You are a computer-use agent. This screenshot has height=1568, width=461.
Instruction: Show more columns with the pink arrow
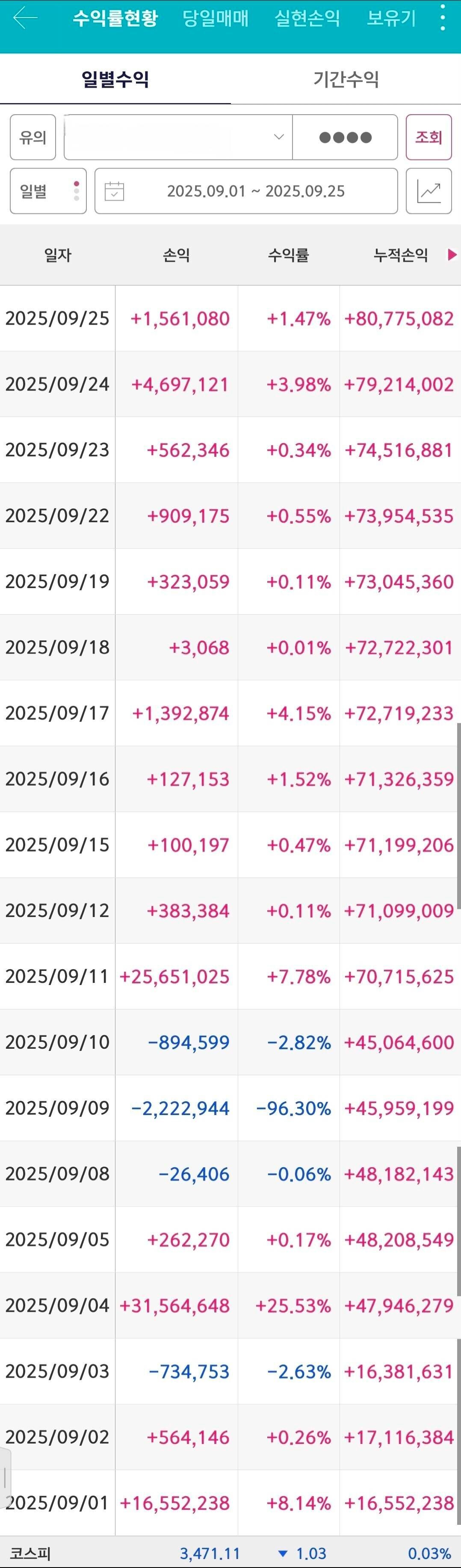452,255
